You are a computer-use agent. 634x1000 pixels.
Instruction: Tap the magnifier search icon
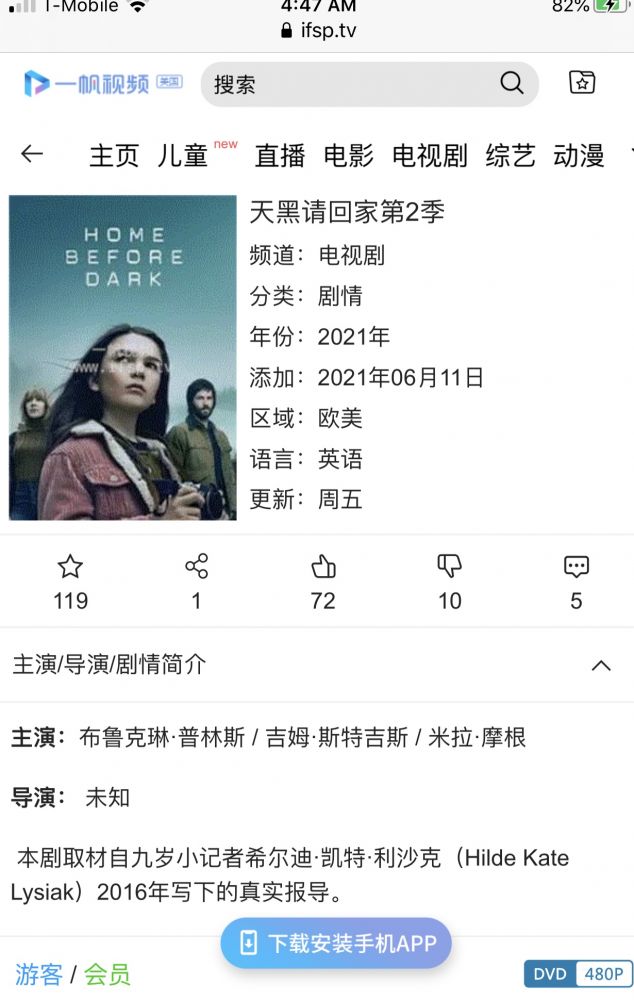(512, 83)
